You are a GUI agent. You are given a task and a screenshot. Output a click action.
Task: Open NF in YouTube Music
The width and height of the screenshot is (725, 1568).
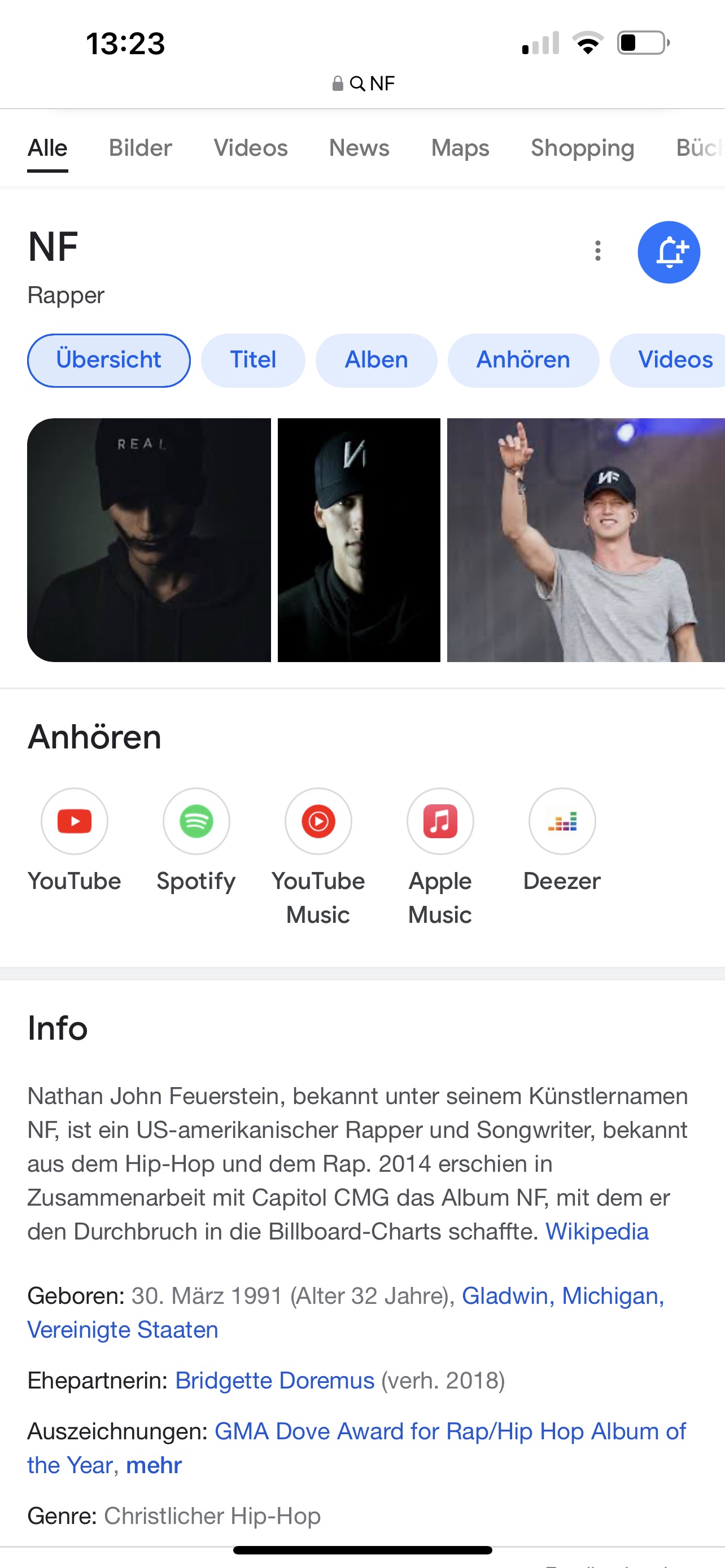318,821
